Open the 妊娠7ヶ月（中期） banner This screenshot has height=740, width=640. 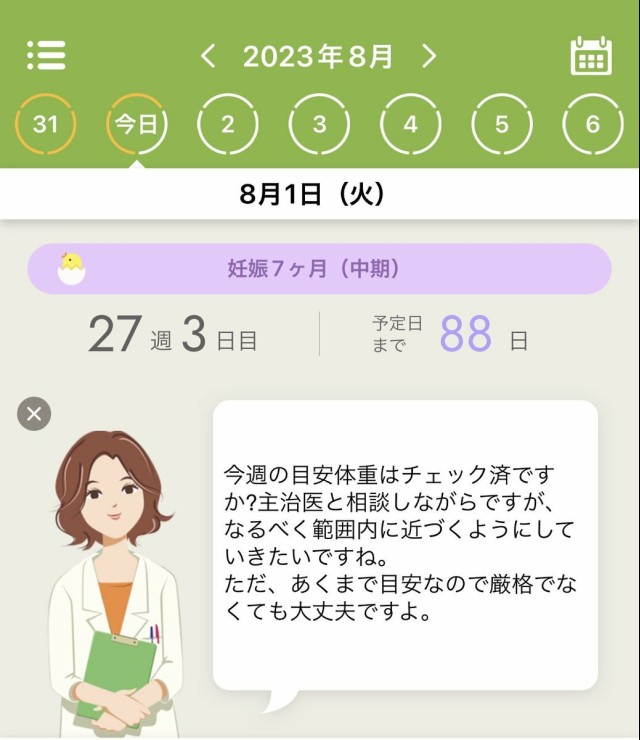coord(319,268)
